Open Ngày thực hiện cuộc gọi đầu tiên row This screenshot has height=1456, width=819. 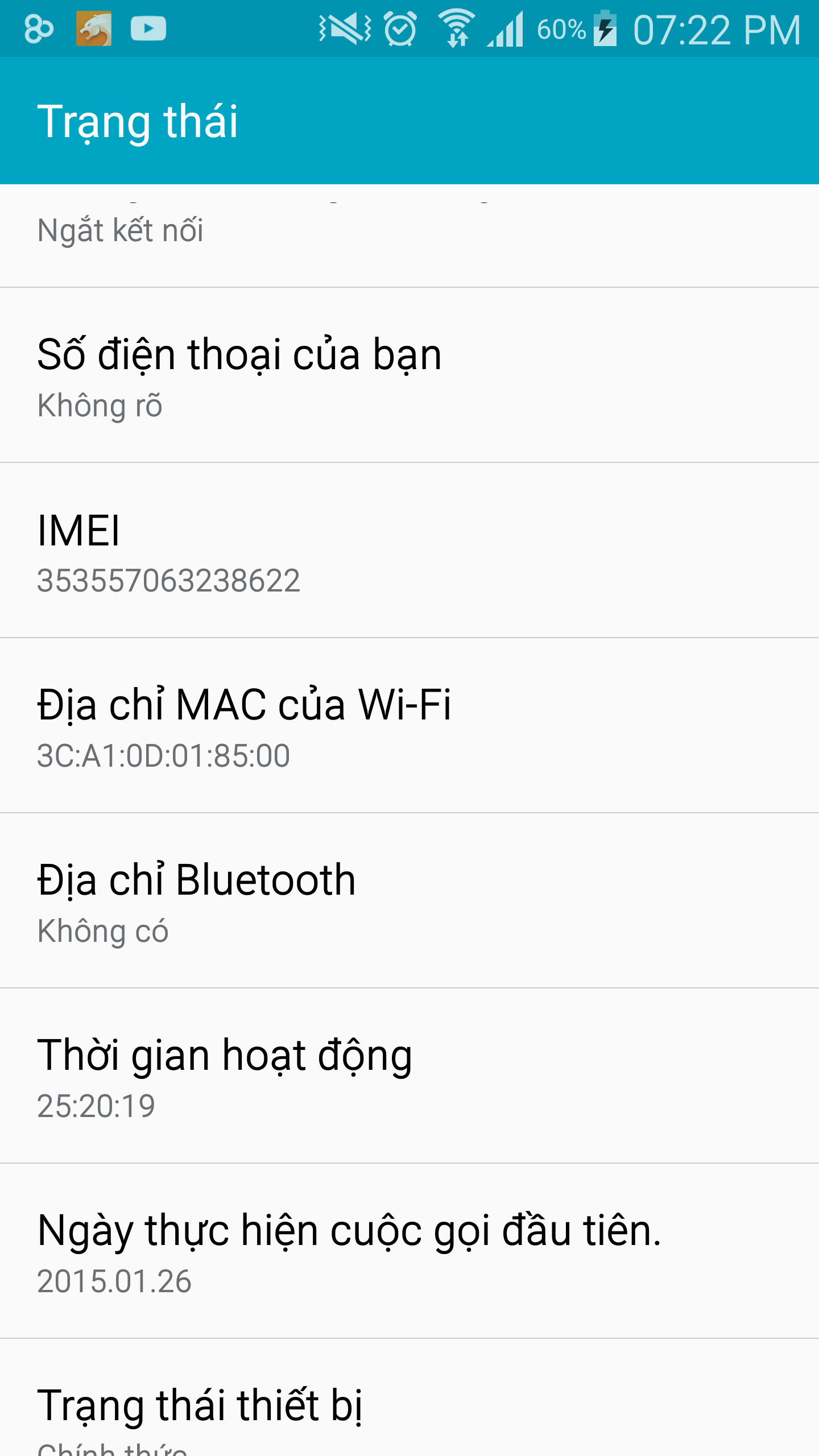409,1251
